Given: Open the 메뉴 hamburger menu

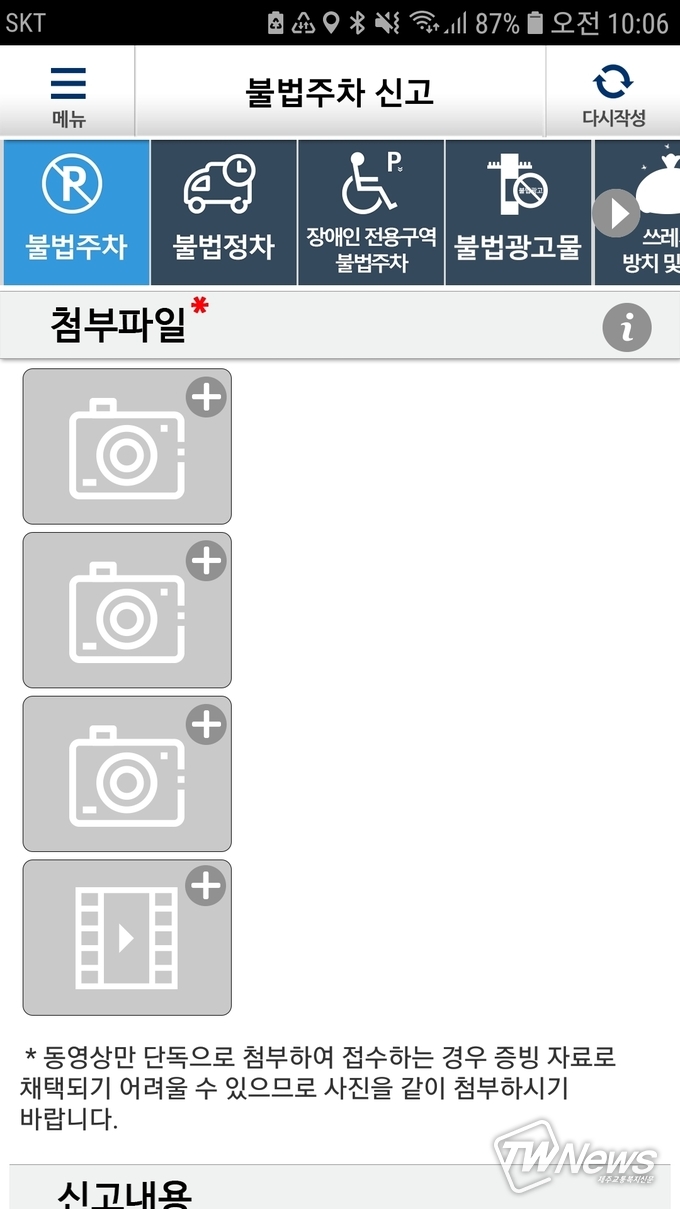Looking at the screenshot, I should click(x=68, y=93).
